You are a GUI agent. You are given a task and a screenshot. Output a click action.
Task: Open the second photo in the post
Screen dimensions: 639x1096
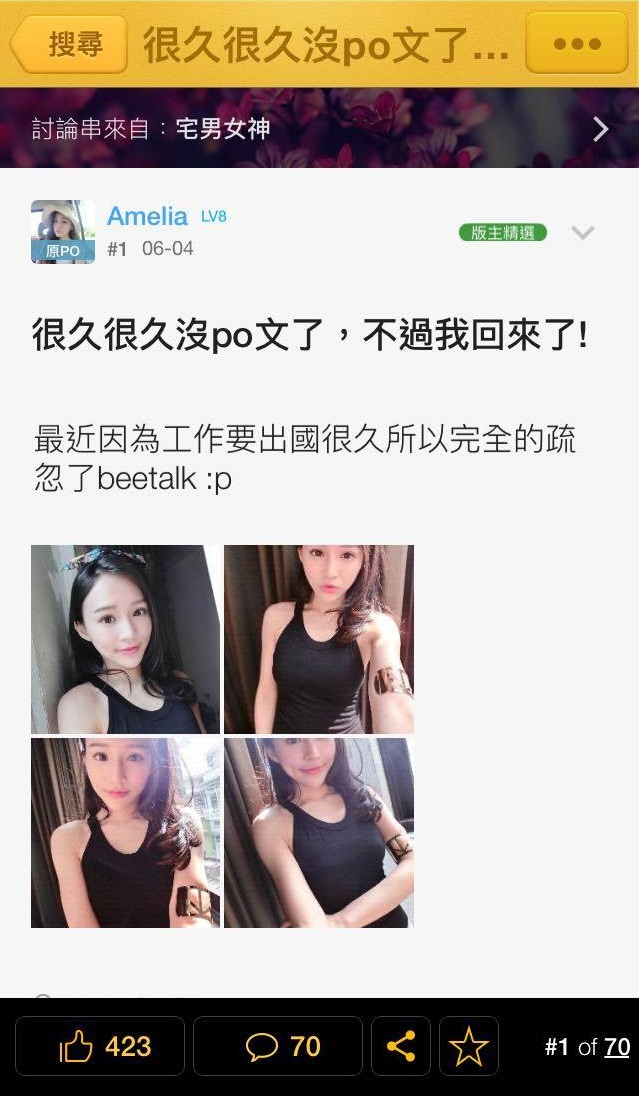[x=318, y=639]
